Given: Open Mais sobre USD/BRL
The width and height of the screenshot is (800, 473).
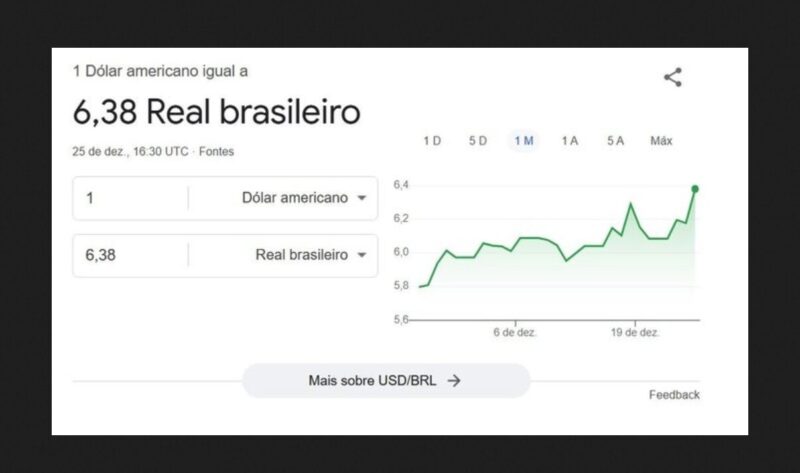Looking at the screenshot, I should (x=385, y=381).
